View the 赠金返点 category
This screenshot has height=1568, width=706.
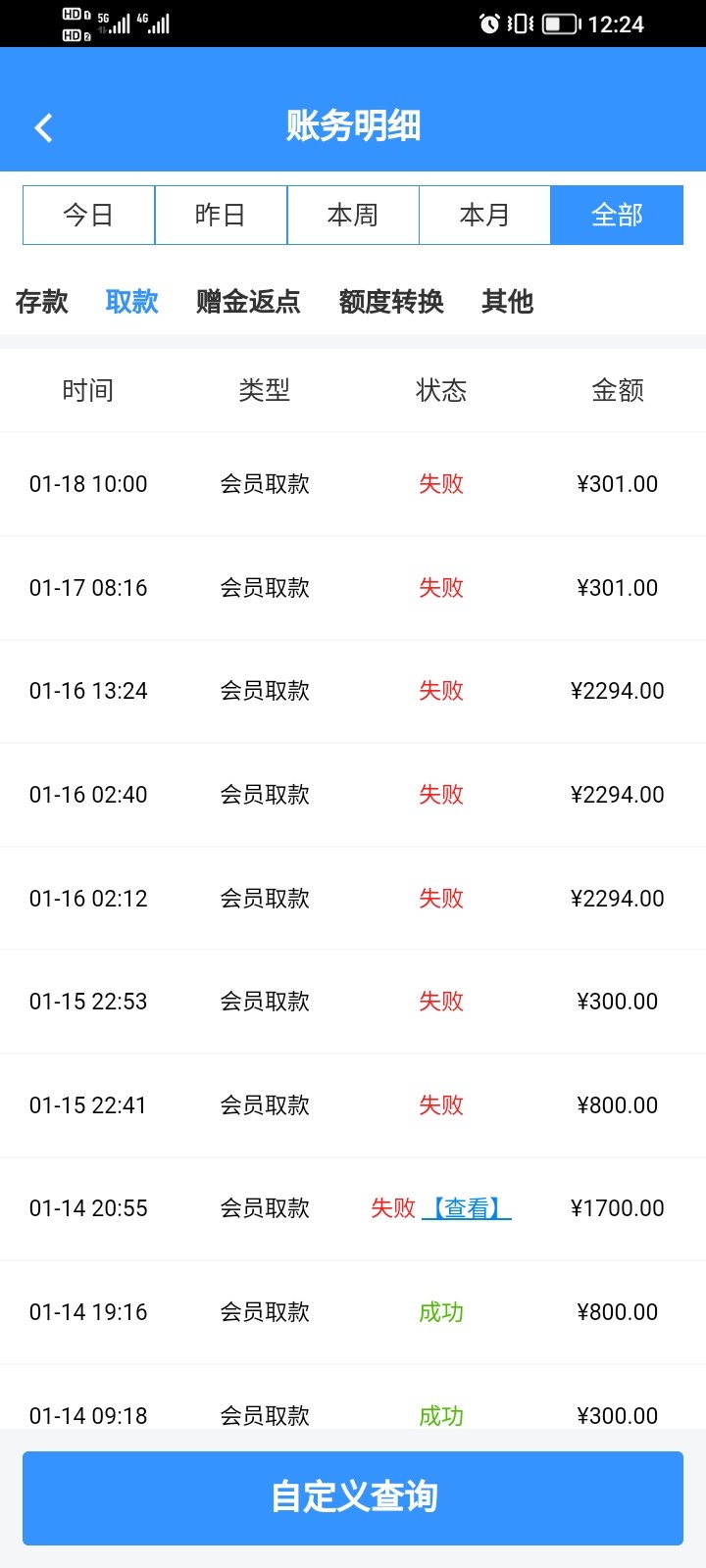248,301
